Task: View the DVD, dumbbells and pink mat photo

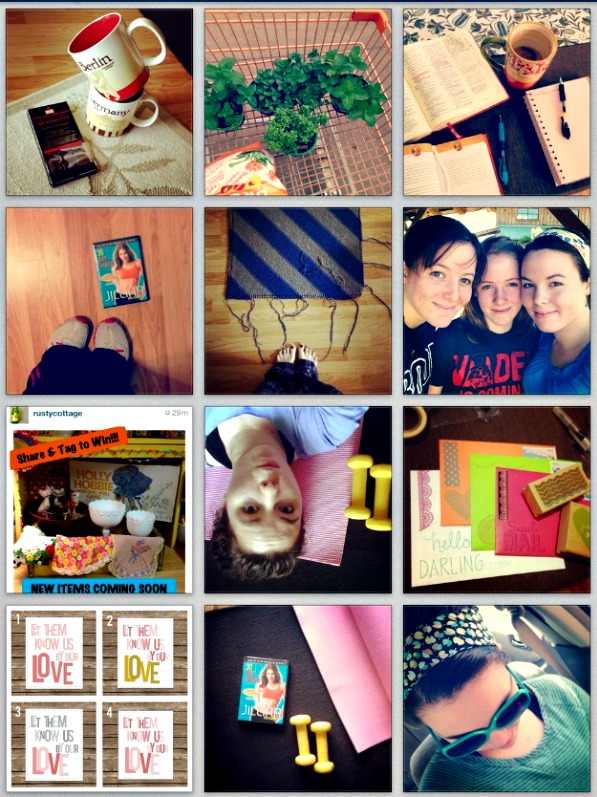Action: (x=298, y=698)
